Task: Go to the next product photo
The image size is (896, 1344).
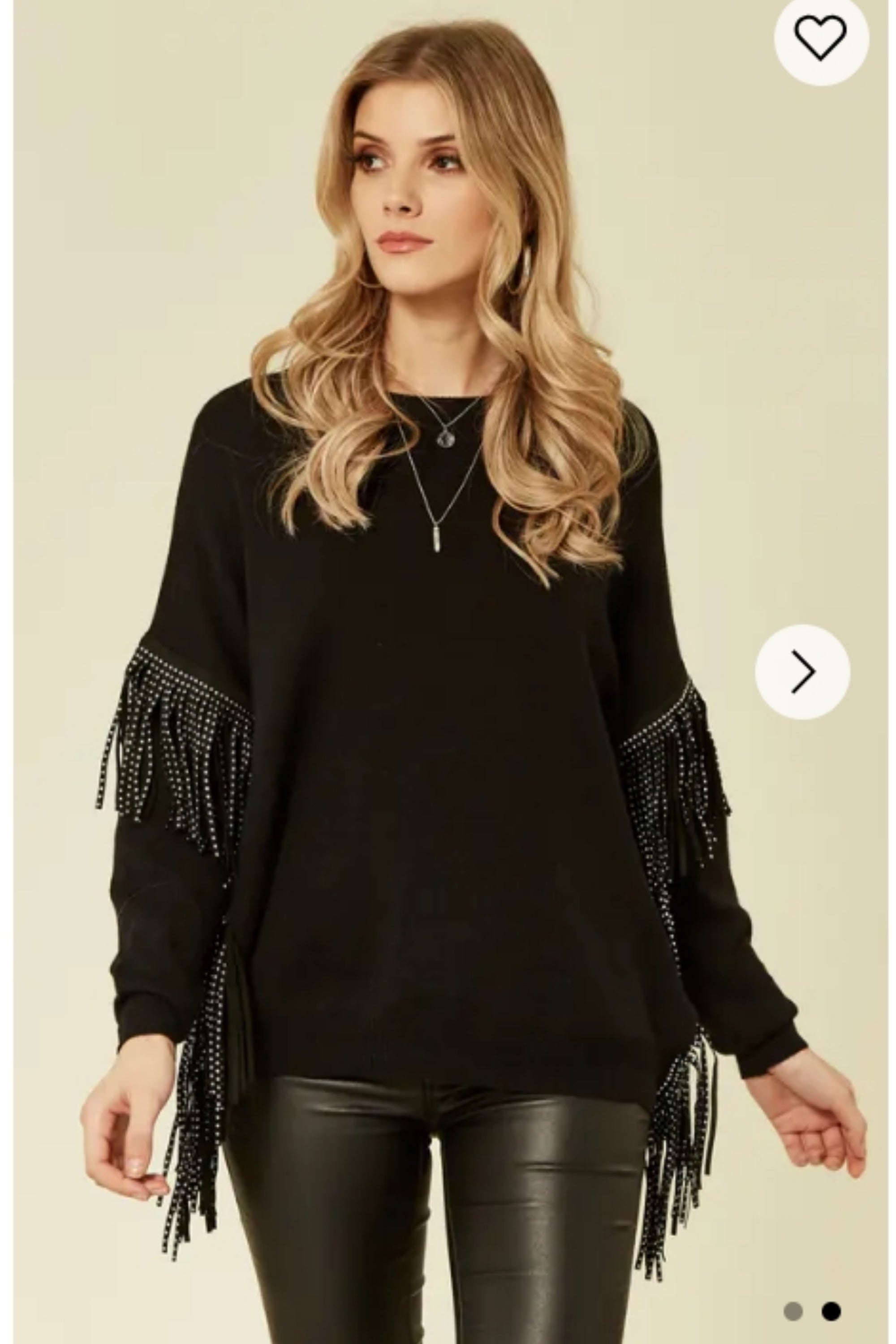Action: coord(802,672)
